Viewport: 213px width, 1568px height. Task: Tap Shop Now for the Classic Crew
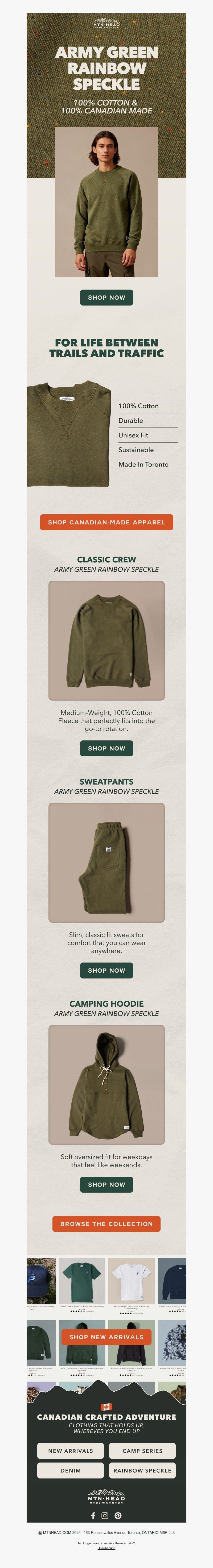click(106, 748)
